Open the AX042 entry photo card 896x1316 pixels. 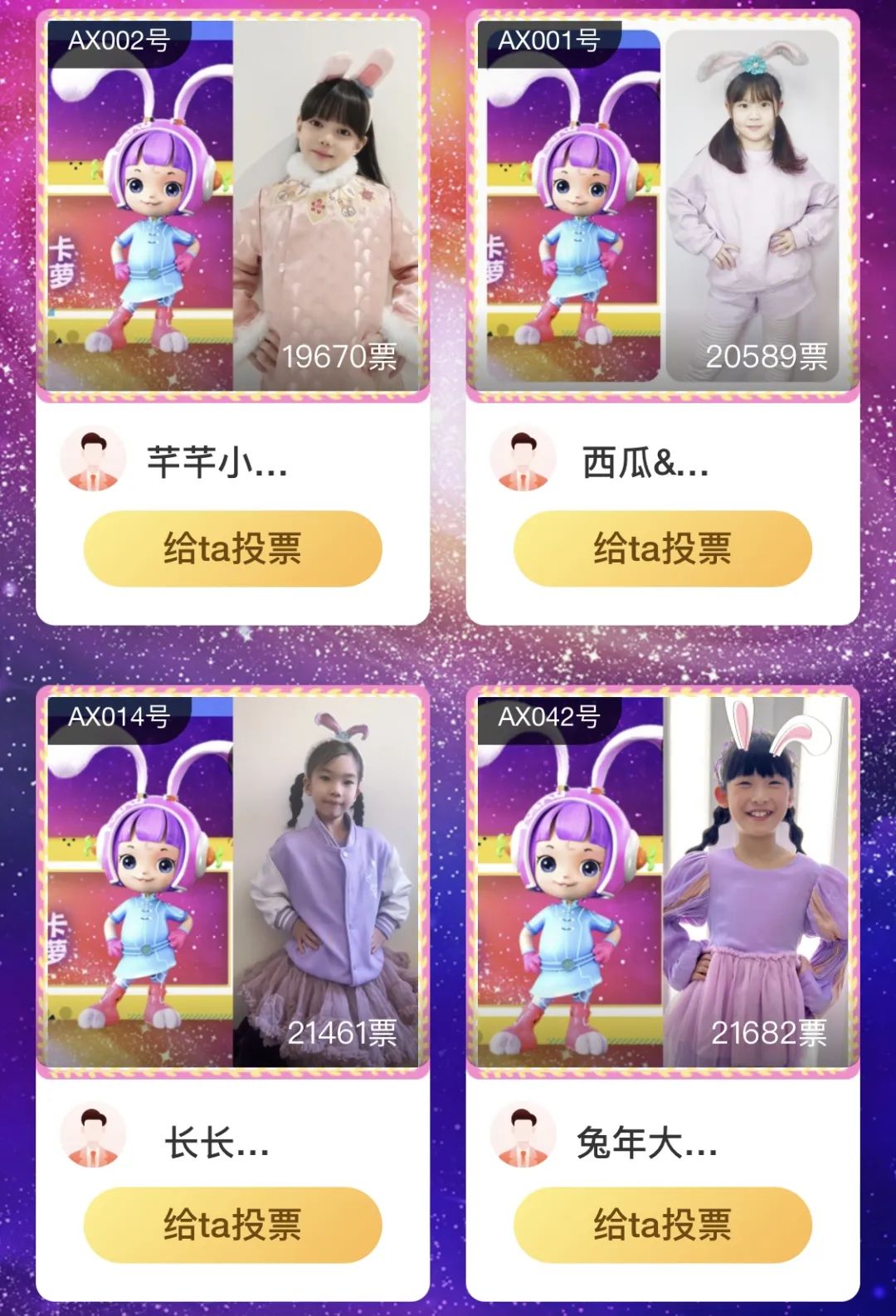662,881
